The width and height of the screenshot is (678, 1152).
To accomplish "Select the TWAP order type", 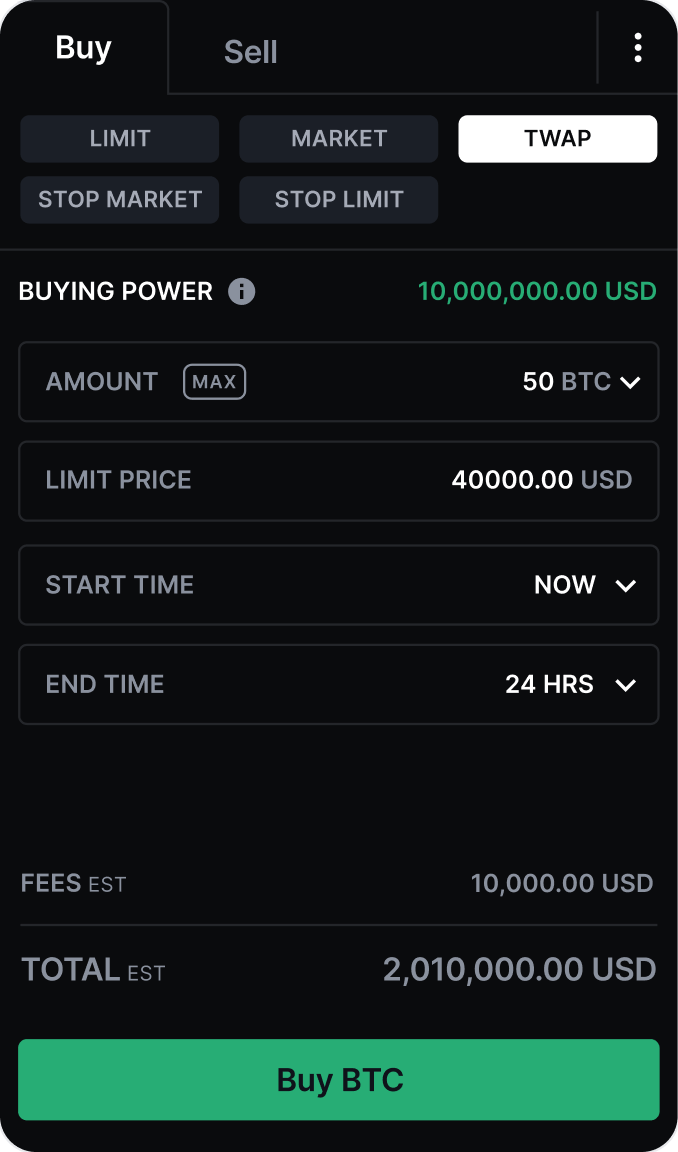I will (557, 139).
